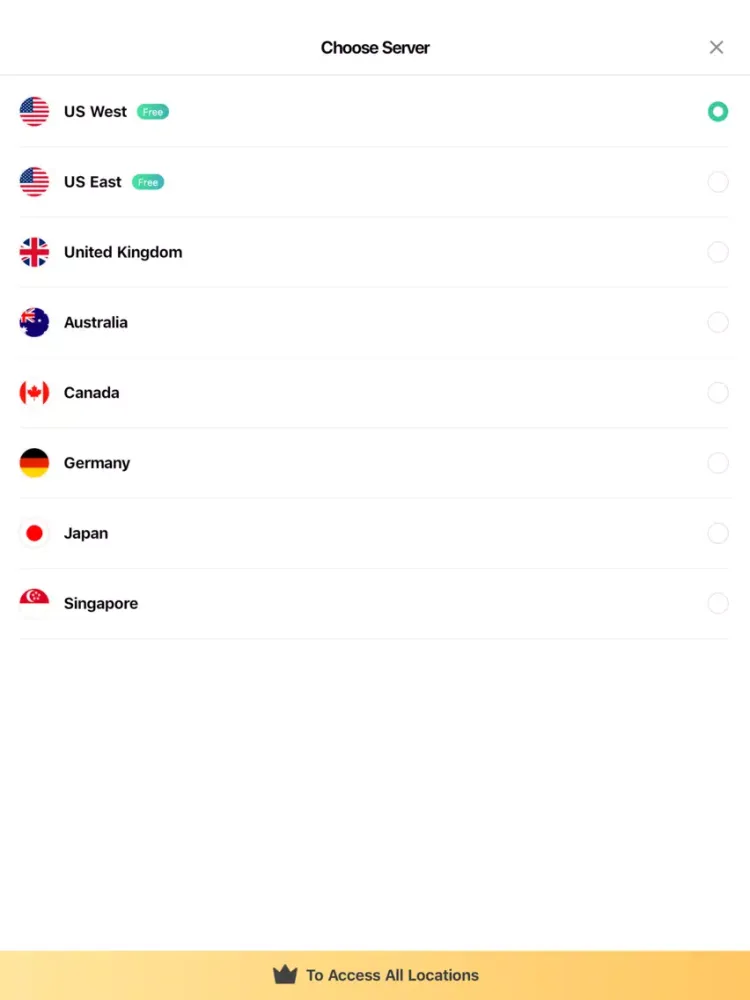Choose United Kingdom server
This screenshot has height=1000, width=750.
click(x=717, y=252)
